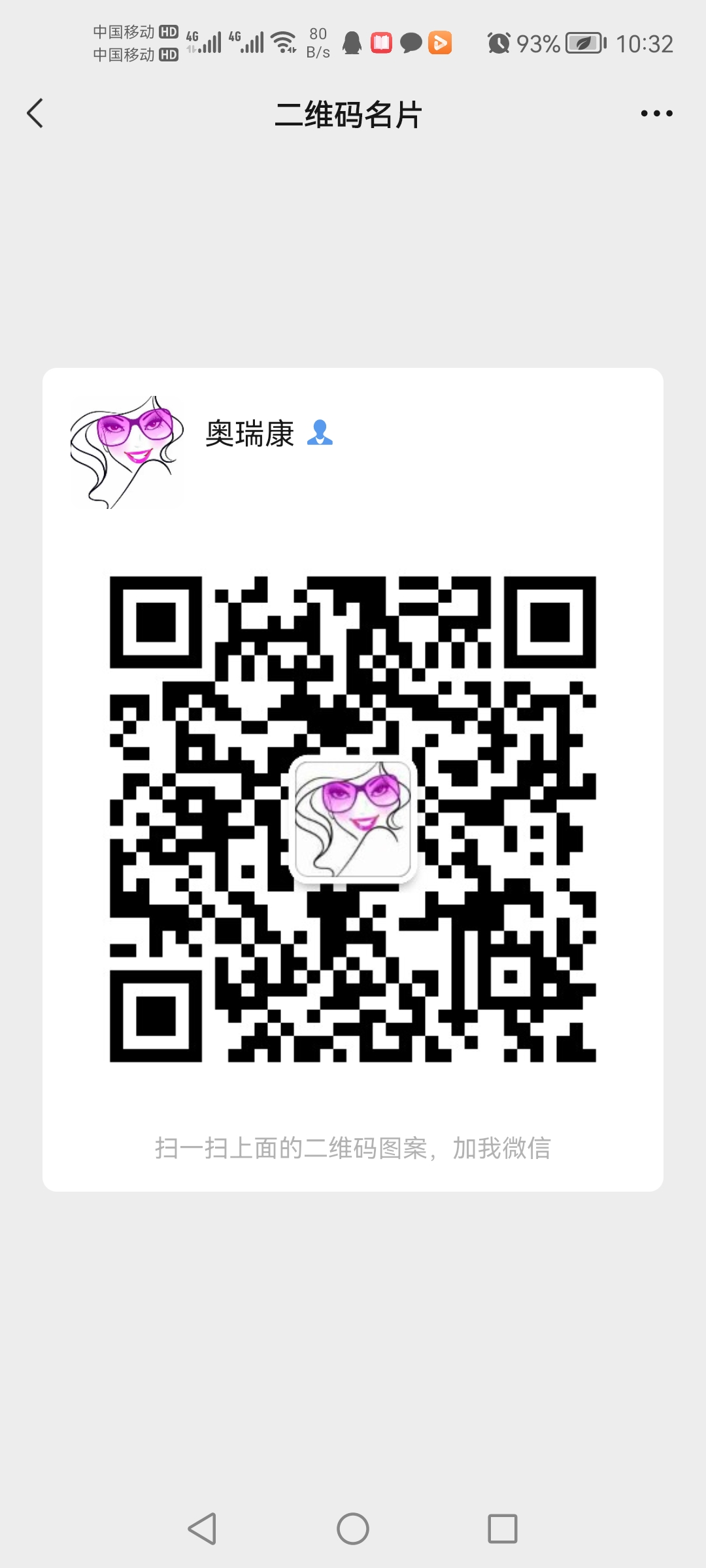Go back from the QR code card page
The height and width of the screenshot is (1568, 706).
coord(35,114)
